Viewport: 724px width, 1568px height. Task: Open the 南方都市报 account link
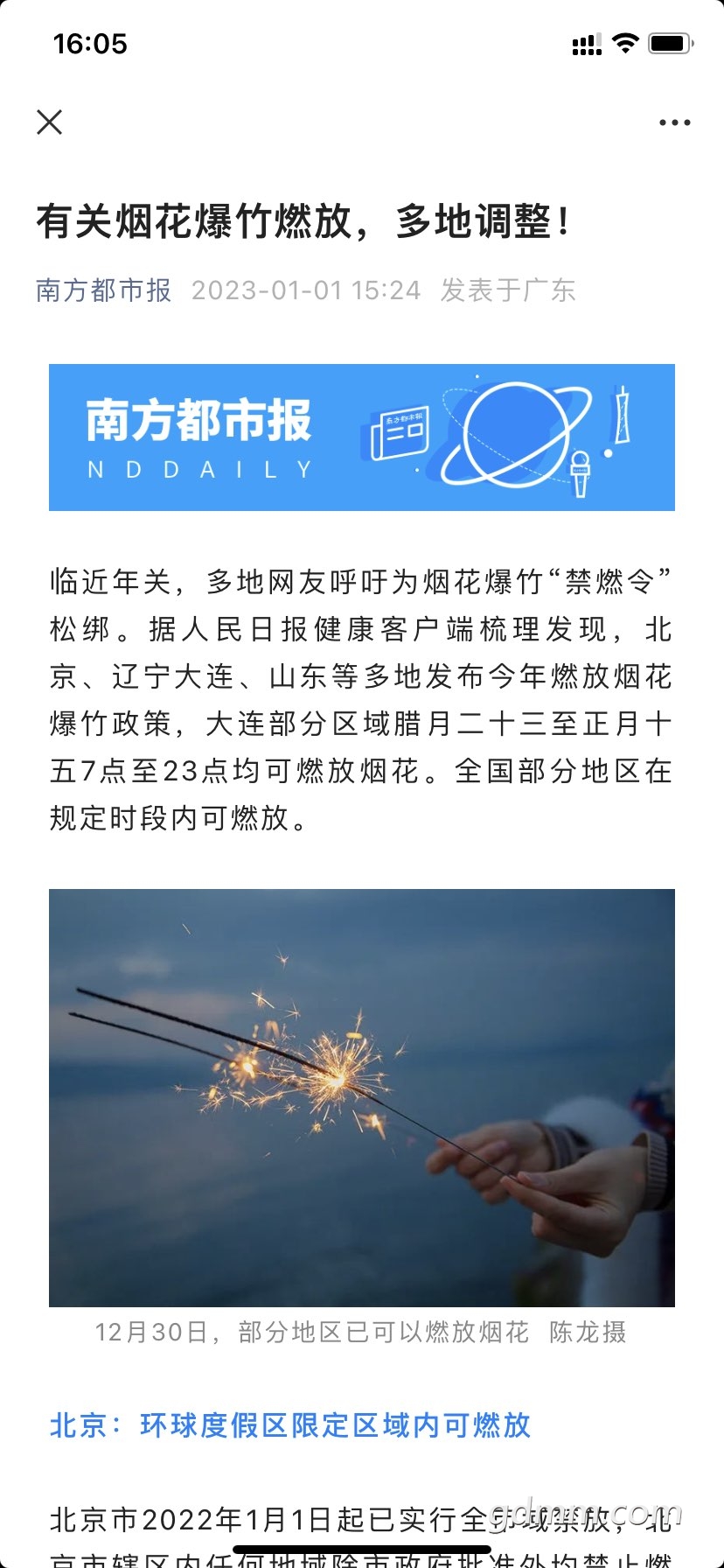pos(104,290)
